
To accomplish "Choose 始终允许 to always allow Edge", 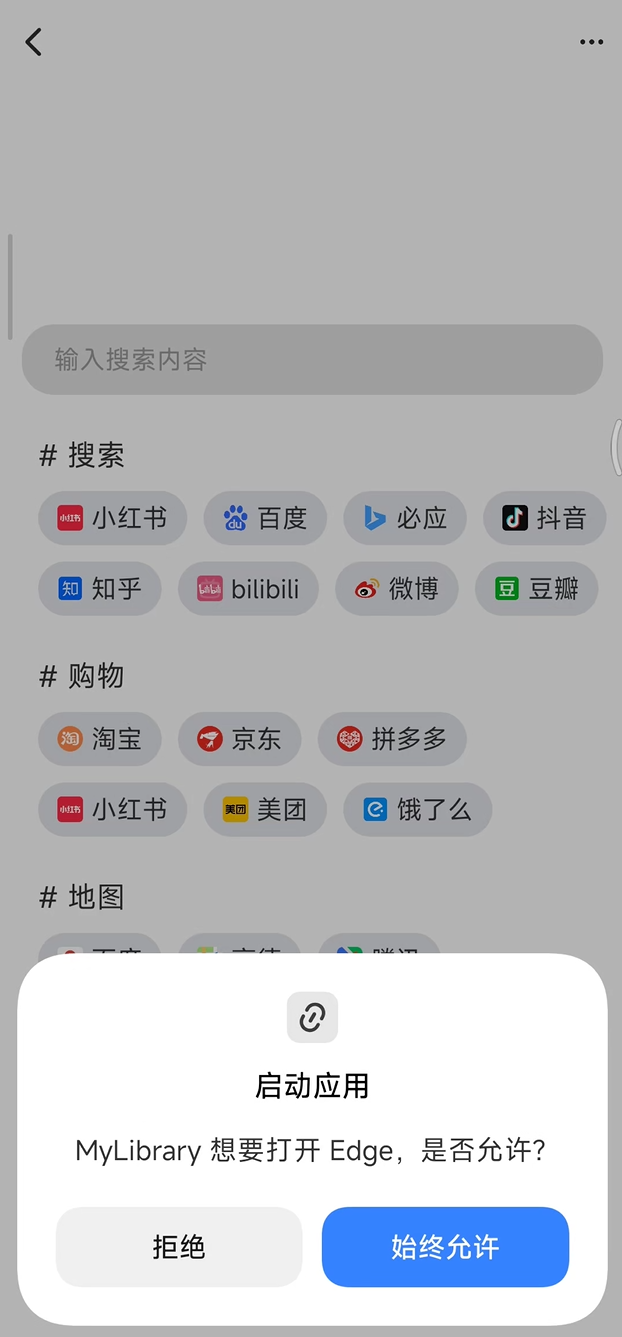I will pyautogui.click(x=445, y=1247).
